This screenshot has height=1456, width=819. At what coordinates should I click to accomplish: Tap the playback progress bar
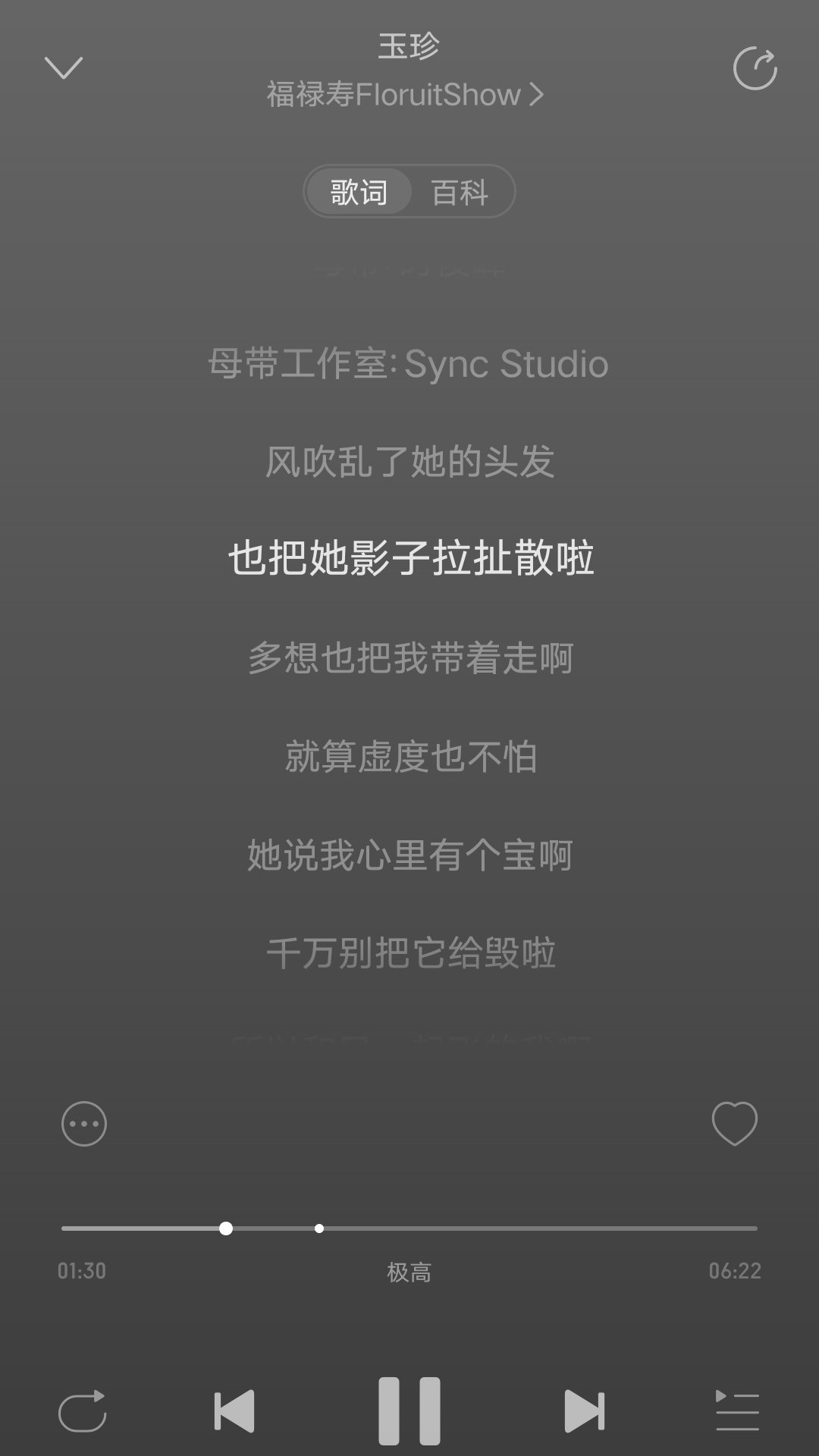[x=409, y=1228]
